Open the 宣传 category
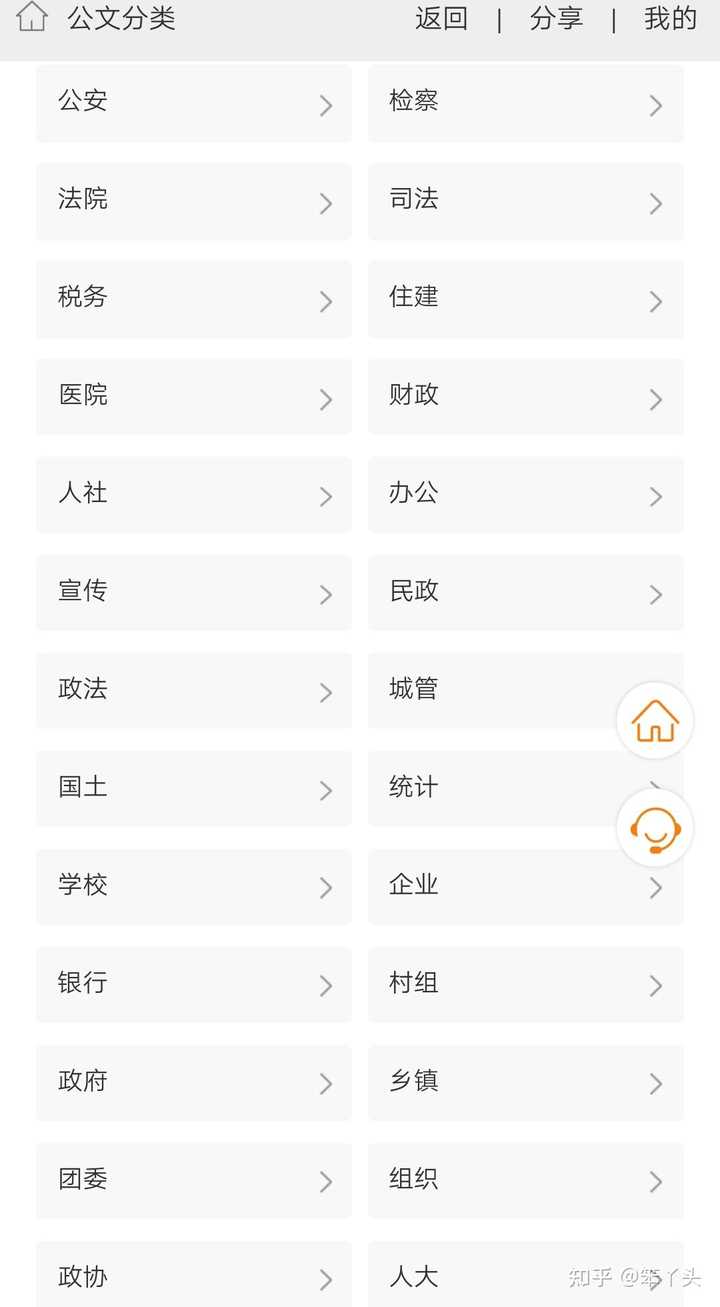Image resolution: width=720 pixels, height=1307 pixels. point(194,593)
